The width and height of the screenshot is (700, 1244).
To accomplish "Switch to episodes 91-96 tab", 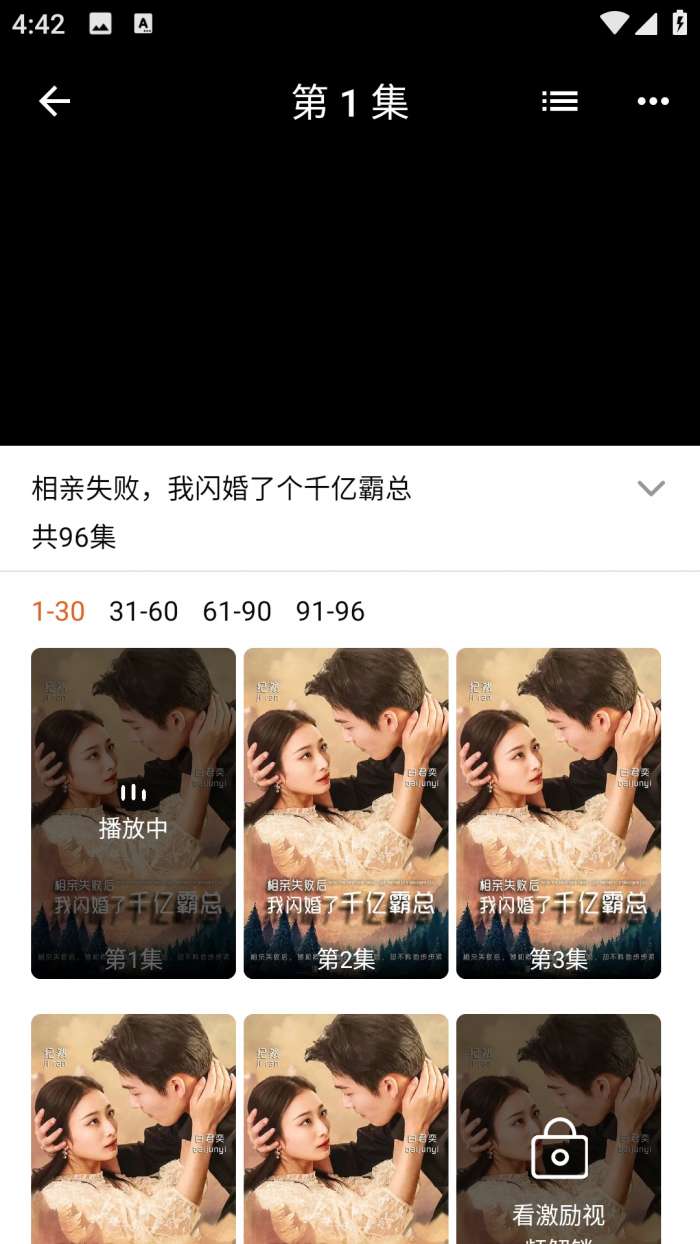I will tap(330, 611).
